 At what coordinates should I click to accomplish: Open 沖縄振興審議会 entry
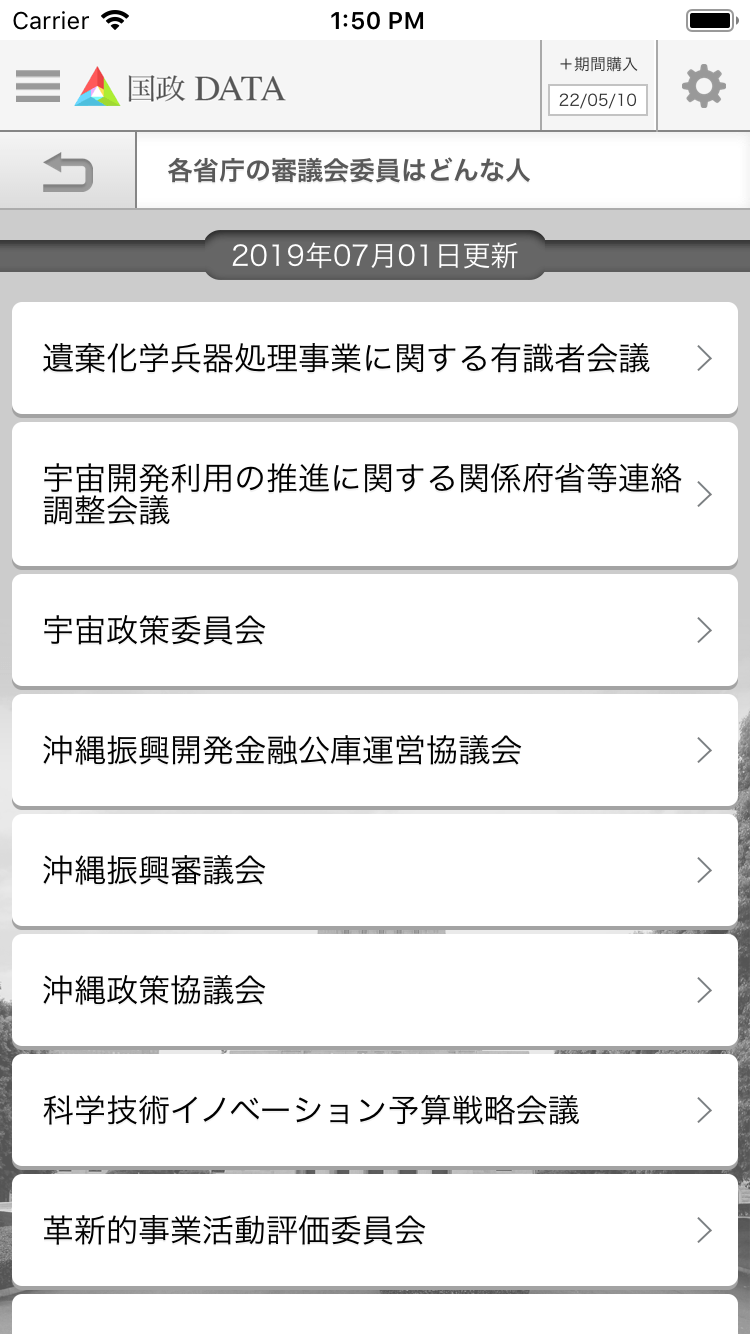point(375,870)
